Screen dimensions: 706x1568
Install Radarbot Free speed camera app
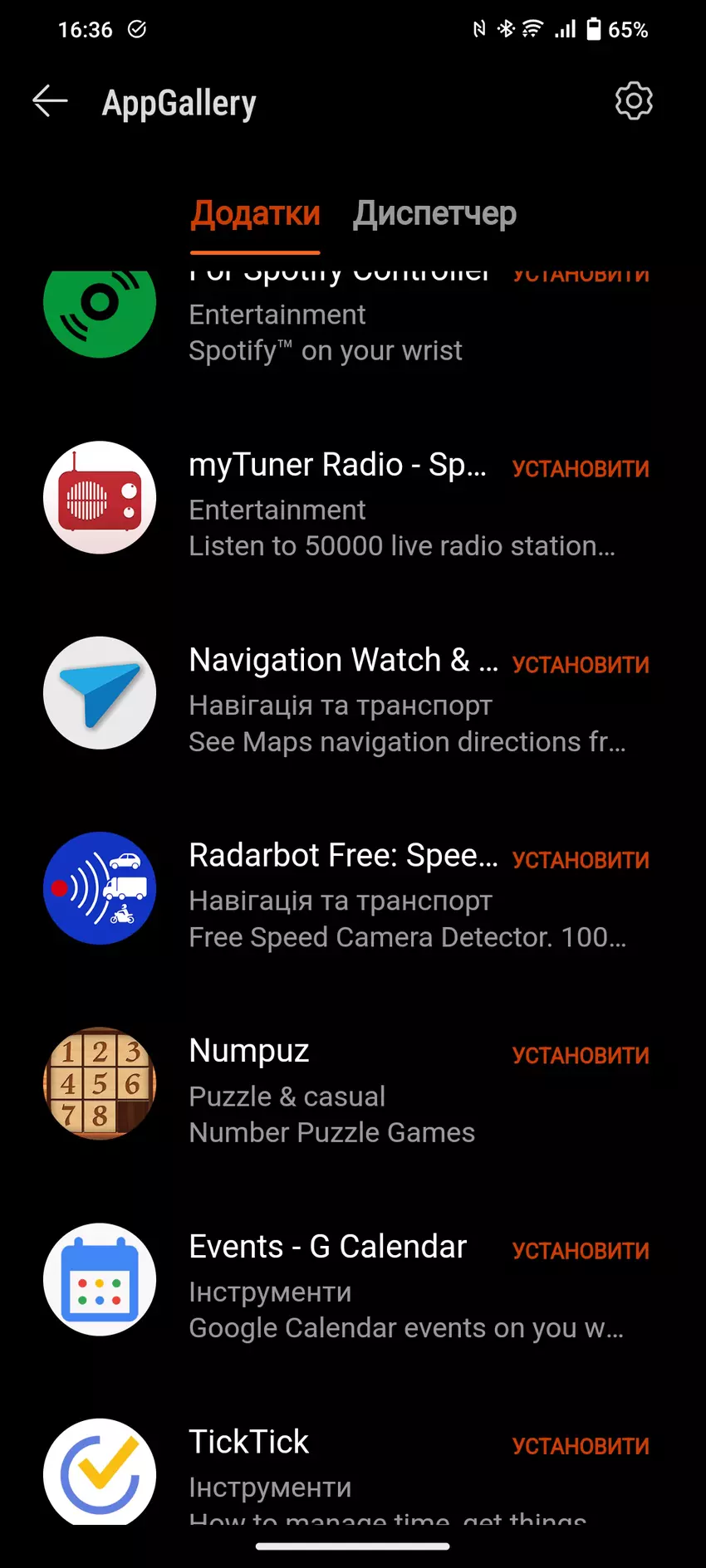[x=581, y=860]
